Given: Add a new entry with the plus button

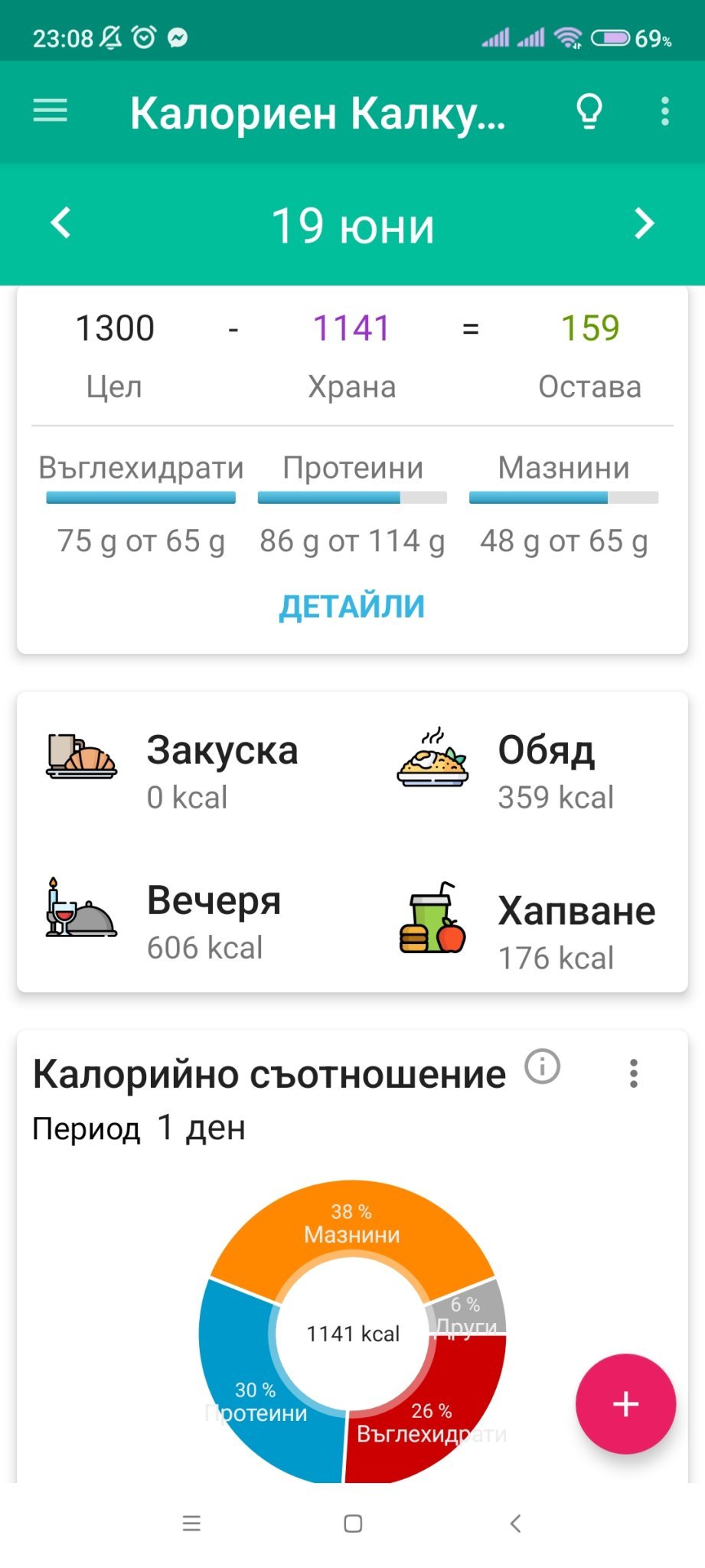Looking at the screenshot, I should point(625,1403).
